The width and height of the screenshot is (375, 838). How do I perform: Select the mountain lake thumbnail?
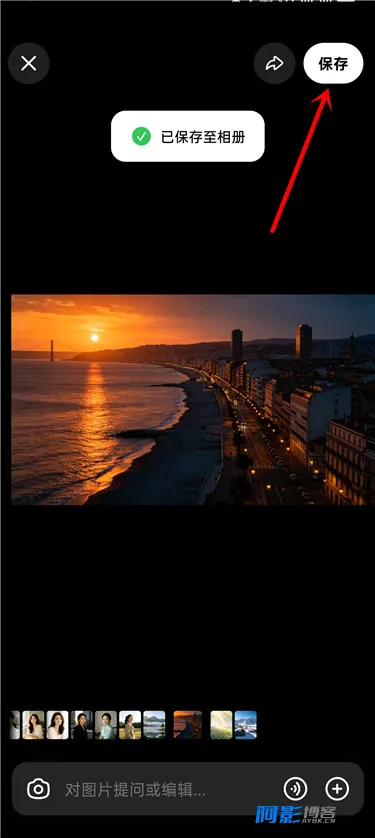click(154, 725)
